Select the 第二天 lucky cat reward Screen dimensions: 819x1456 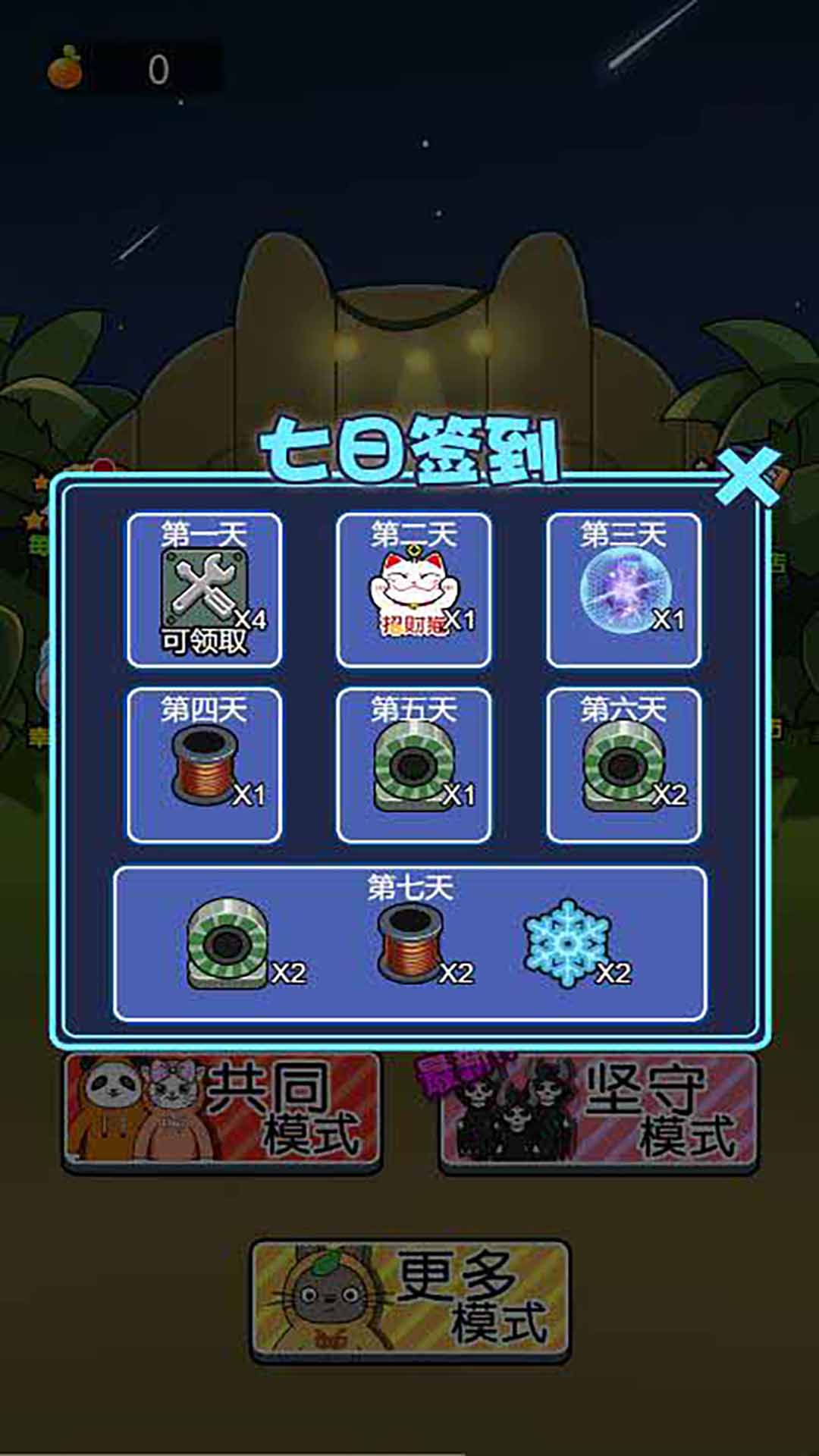pyautogui.click(x=413, y=591)
